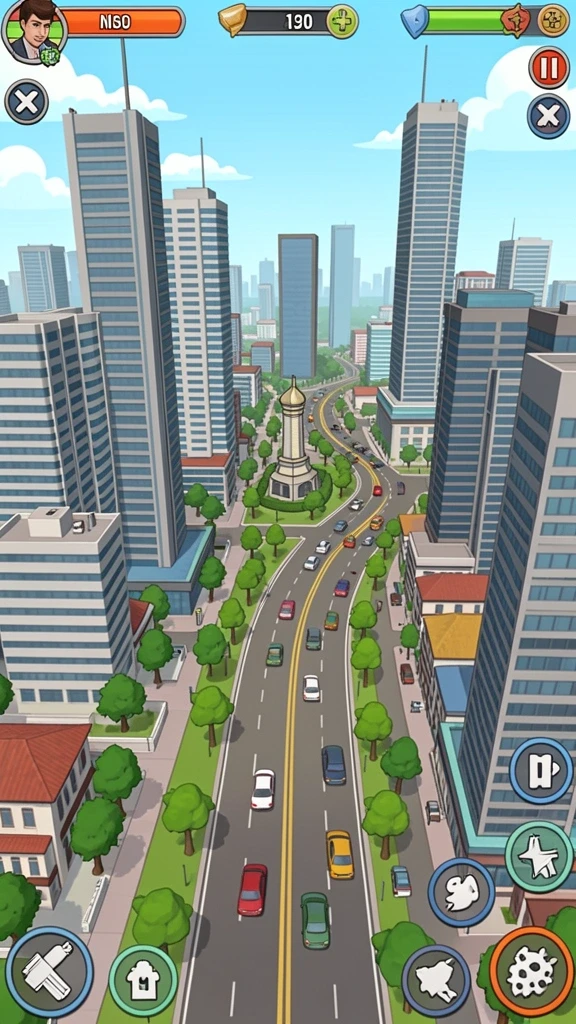Tap the star-shaped ability button
This screenshot has height=1024, width=576.
point(539,856)
